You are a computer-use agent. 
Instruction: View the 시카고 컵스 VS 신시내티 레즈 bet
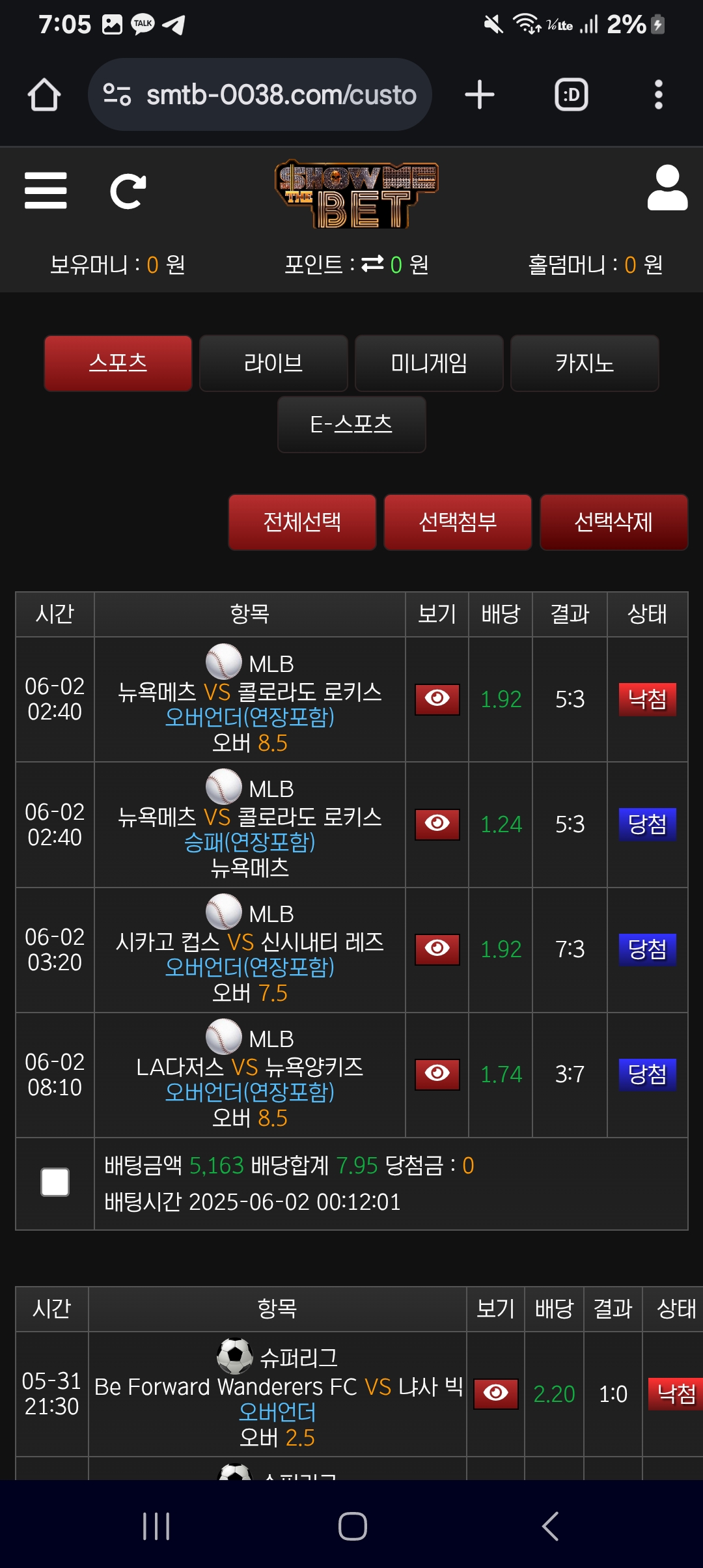point(437,949)
